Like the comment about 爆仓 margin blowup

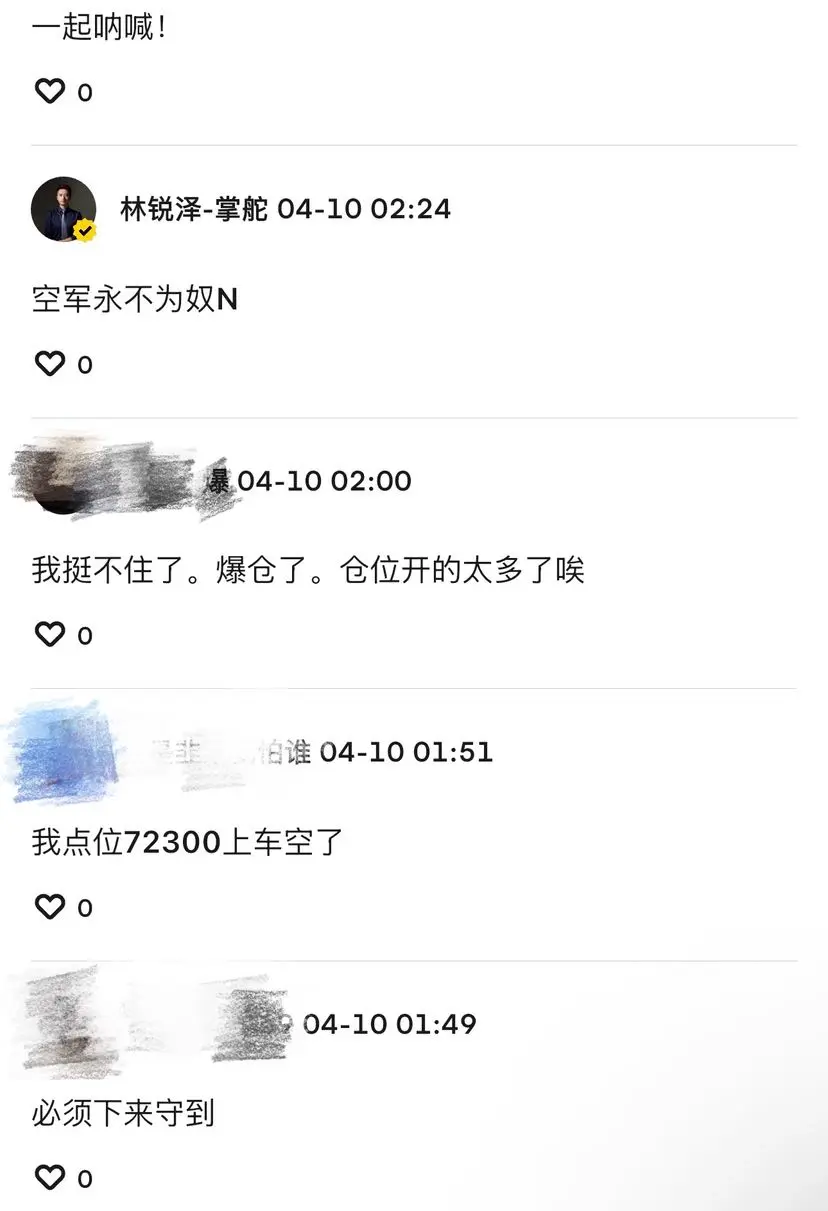point(49,633)
